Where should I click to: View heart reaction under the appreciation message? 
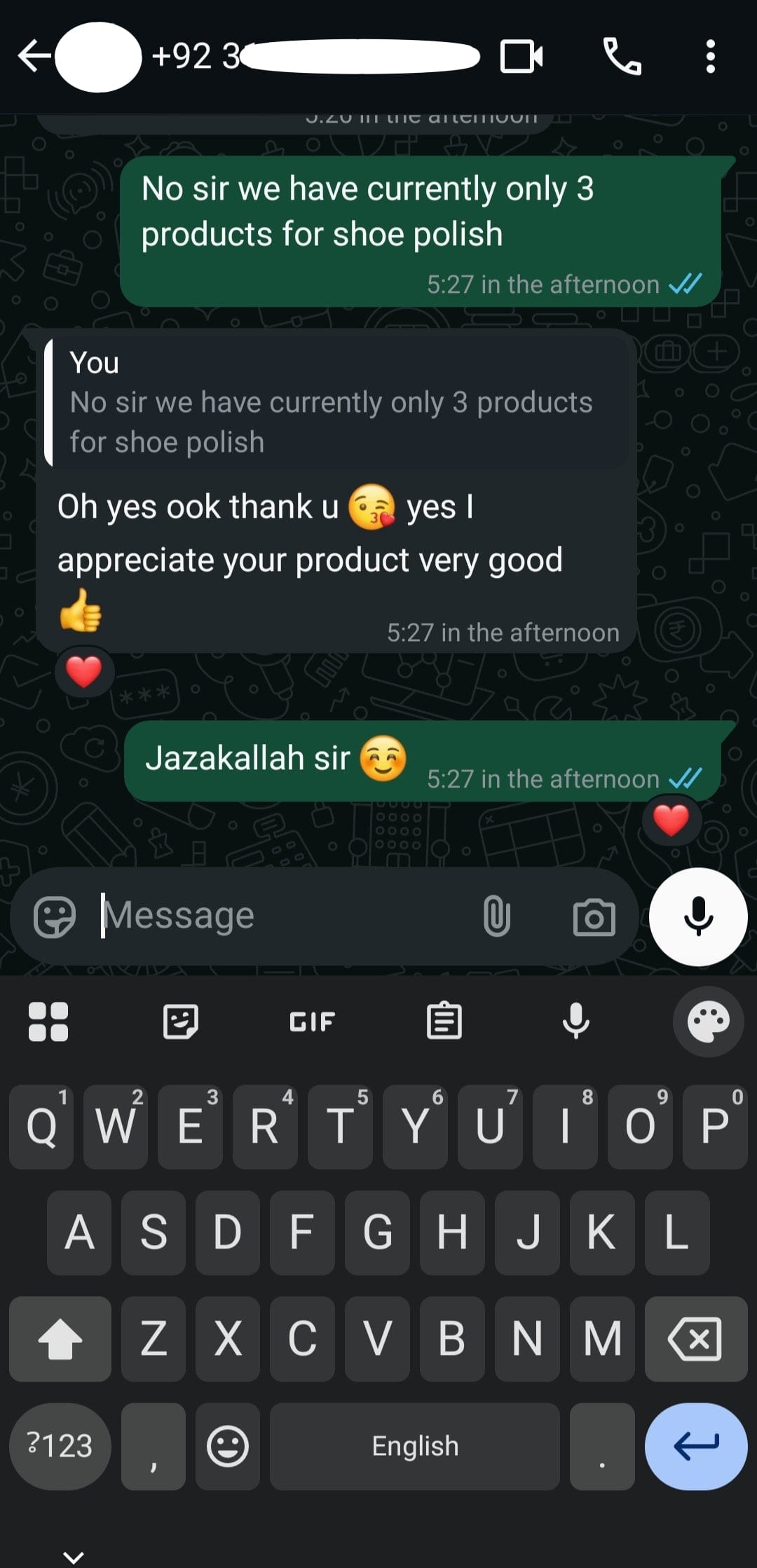84,673
